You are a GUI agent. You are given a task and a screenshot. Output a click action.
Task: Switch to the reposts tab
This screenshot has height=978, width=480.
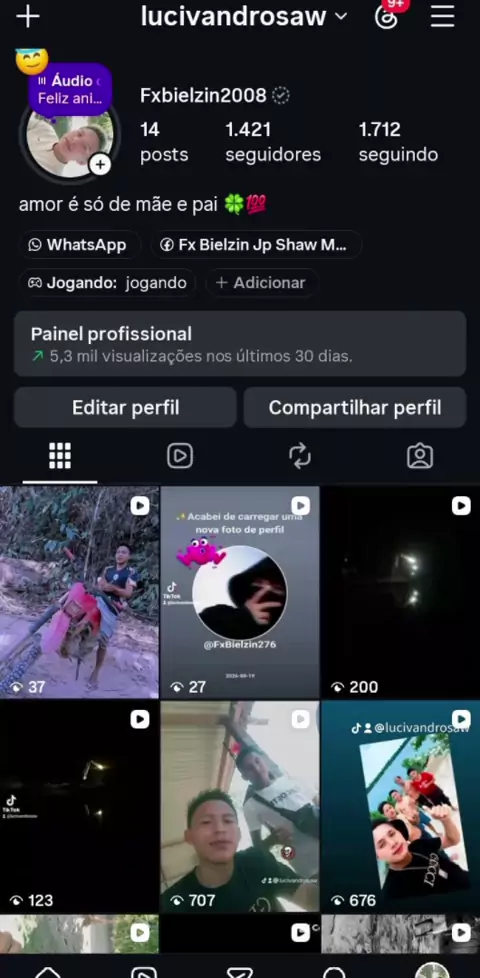pyautogui.click(x=300, y=456)
